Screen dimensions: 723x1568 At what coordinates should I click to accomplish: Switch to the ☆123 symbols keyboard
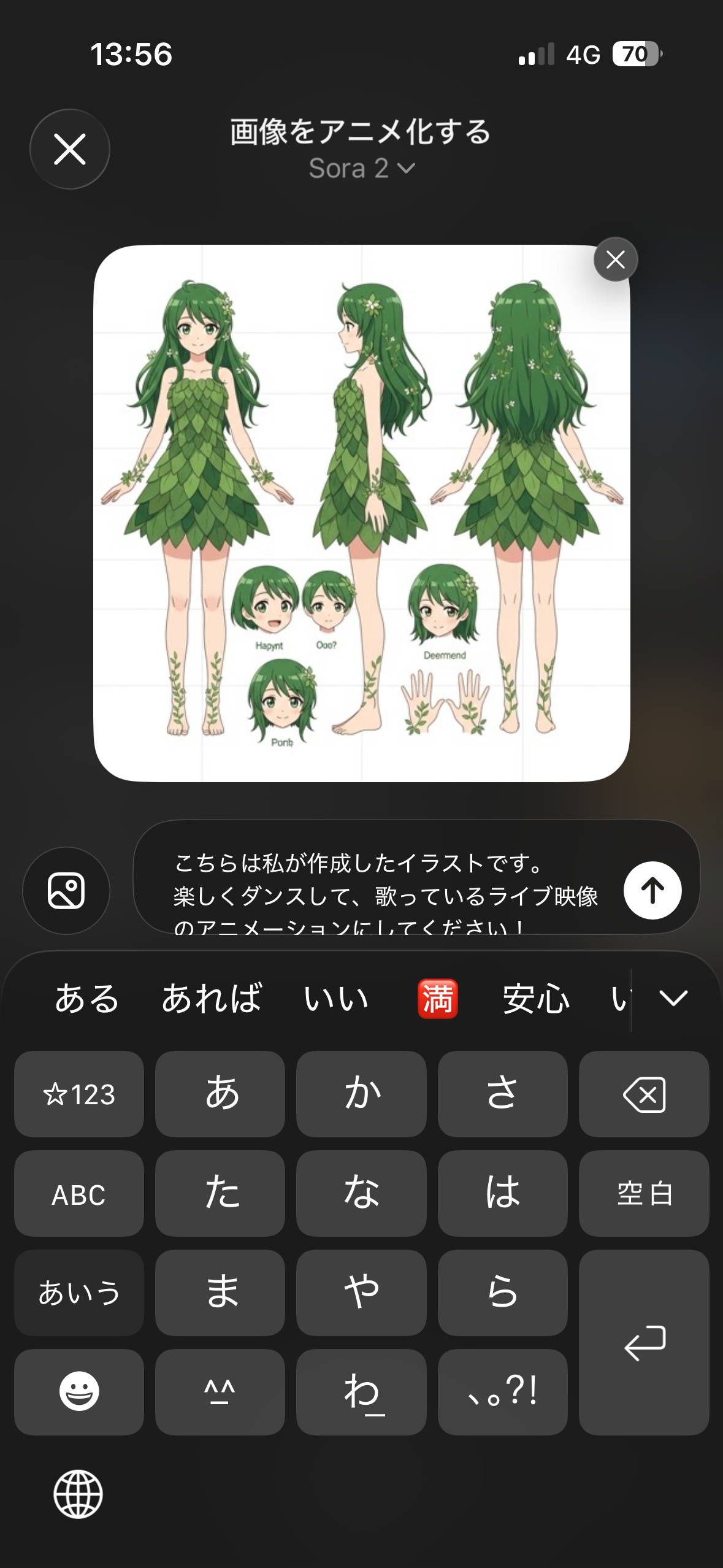point(79,1094)
